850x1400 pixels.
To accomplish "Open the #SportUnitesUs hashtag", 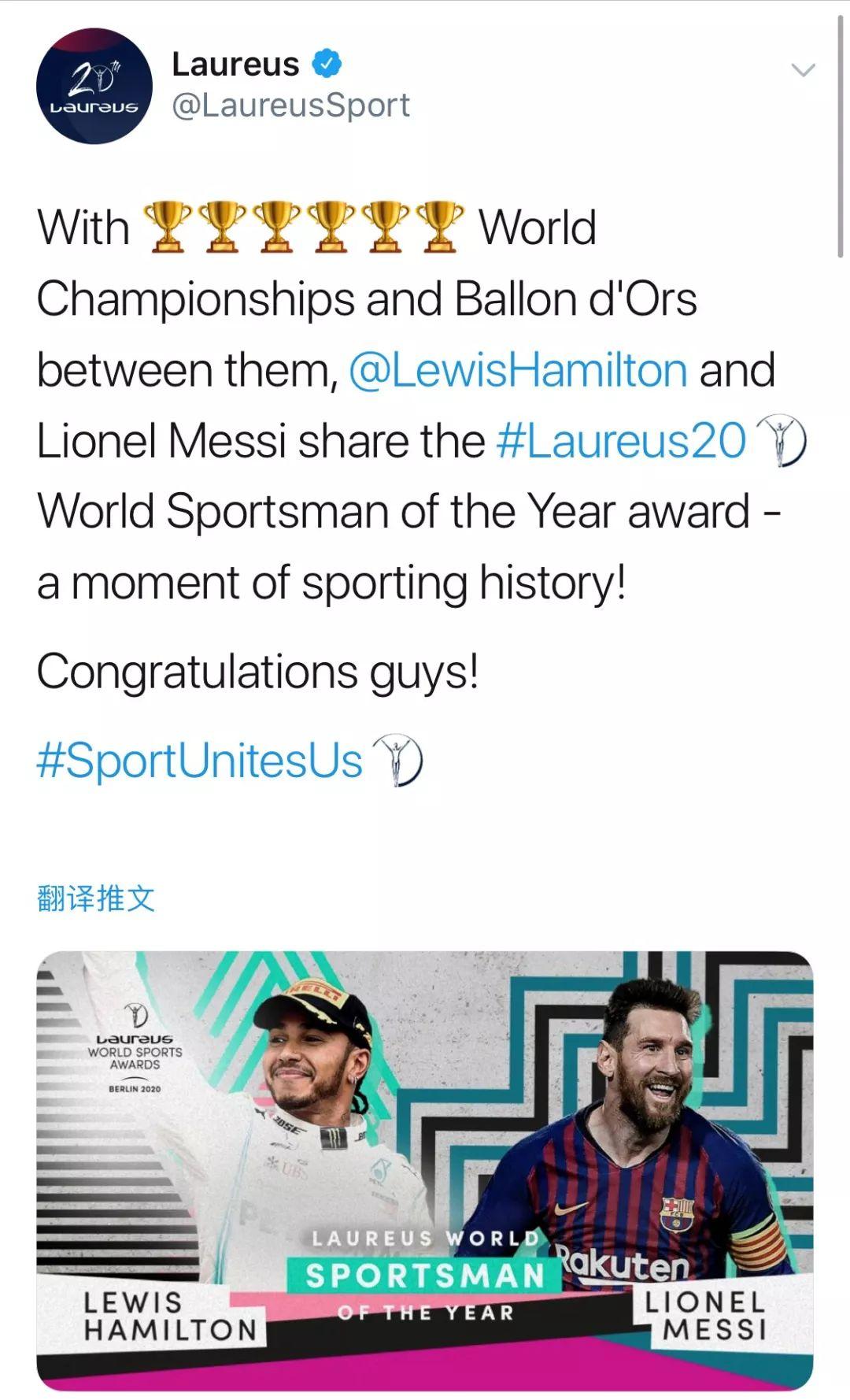I will click(x=200, y=761).
